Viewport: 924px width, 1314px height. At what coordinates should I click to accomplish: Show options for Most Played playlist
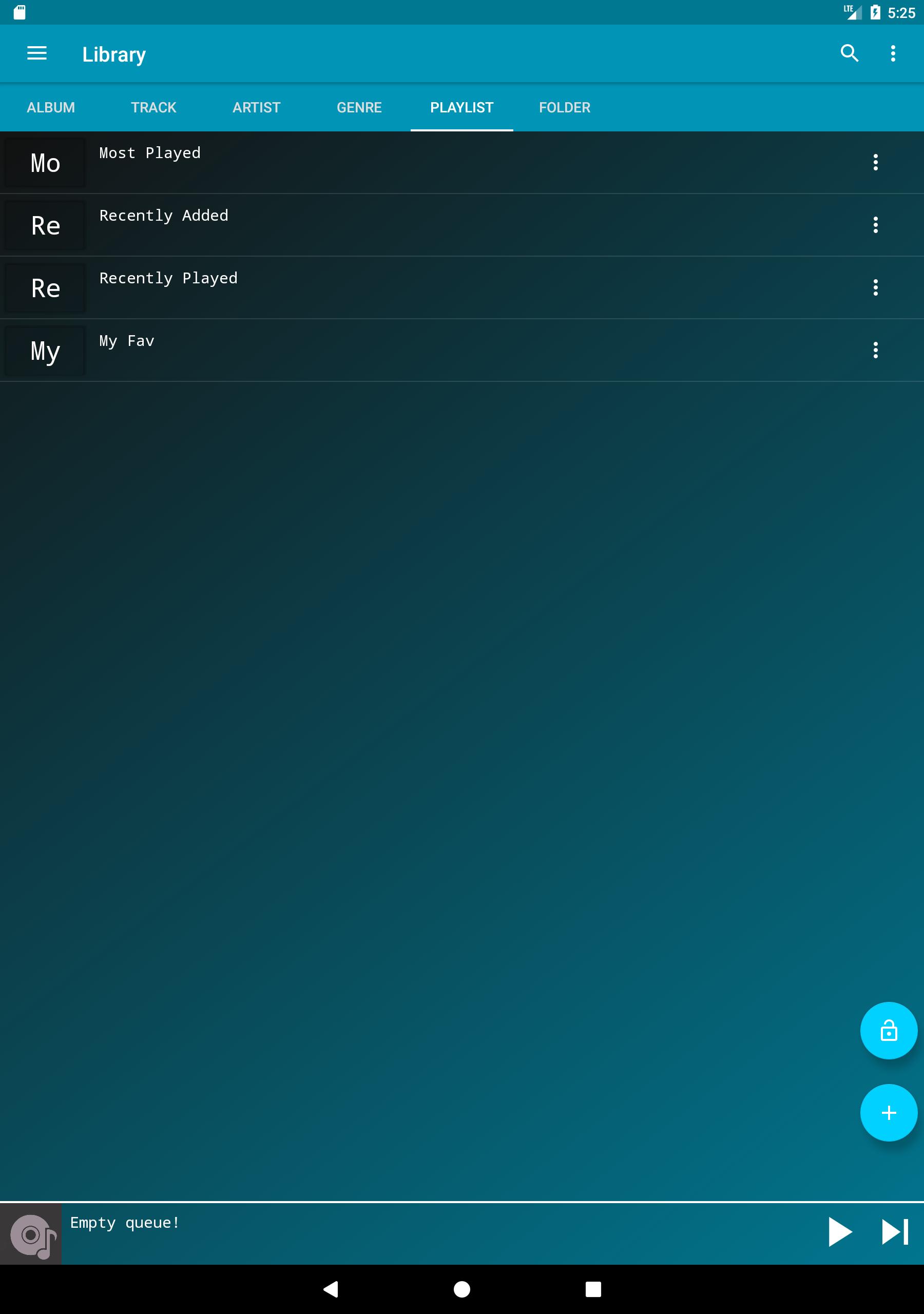point(875,163)
